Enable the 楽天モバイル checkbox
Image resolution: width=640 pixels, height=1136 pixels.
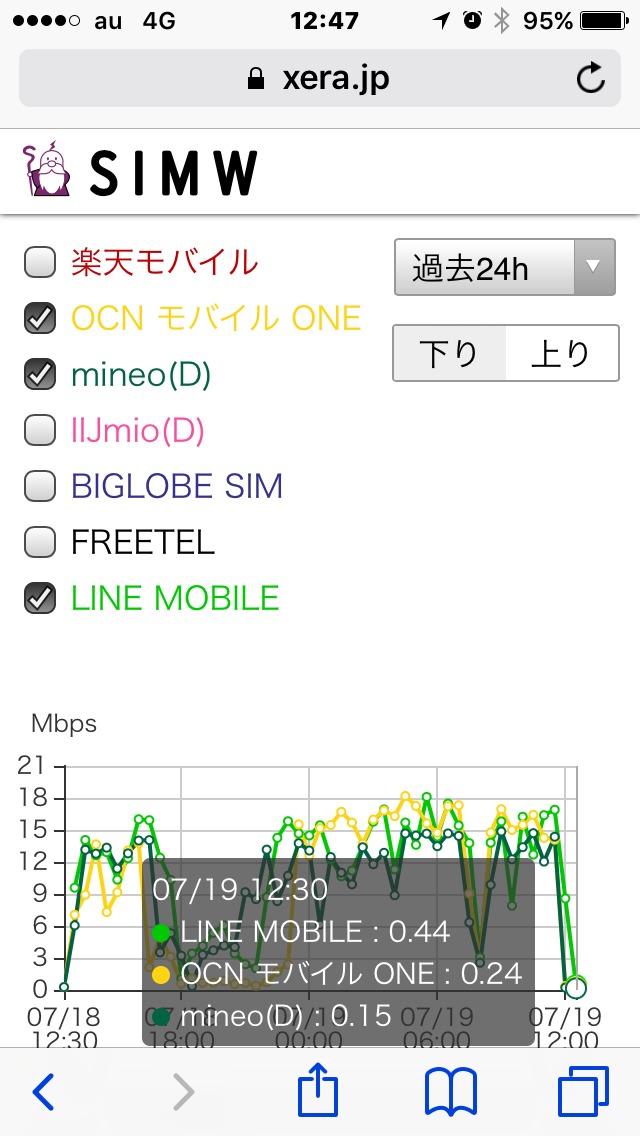[x=40, y=263]
